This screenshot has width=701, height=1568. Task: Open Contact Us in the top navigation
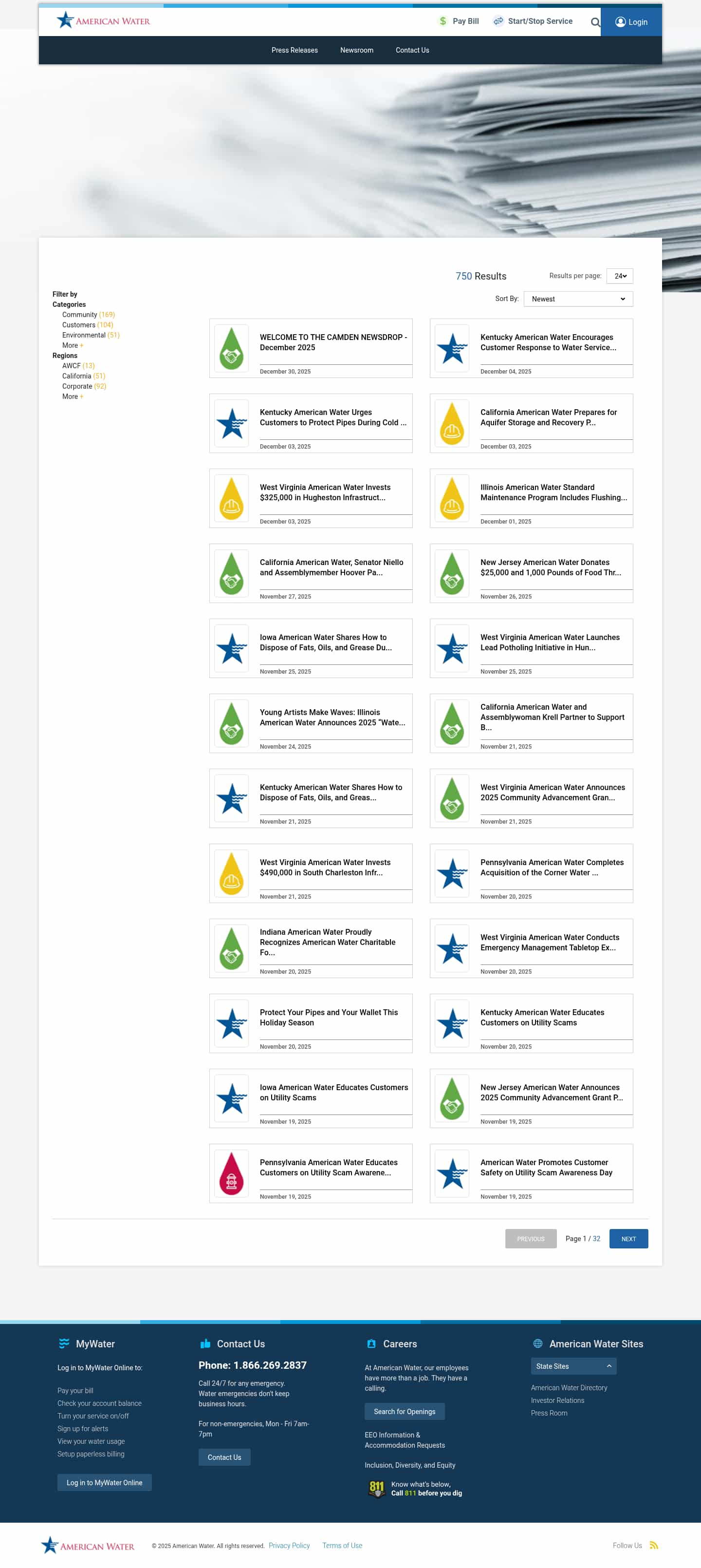tap(412, 51)
